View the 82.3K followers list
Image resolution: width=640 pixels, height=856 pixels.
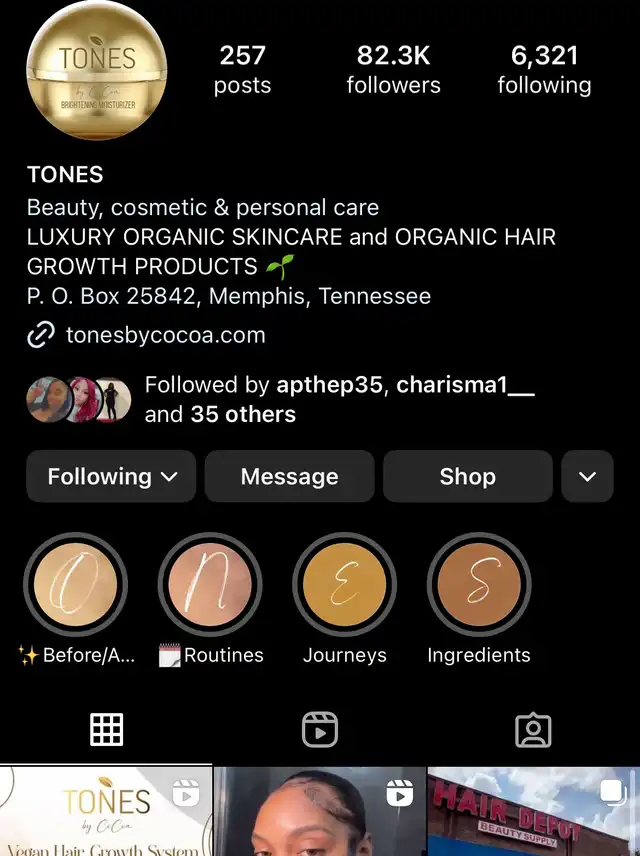(x=393, y=69)
